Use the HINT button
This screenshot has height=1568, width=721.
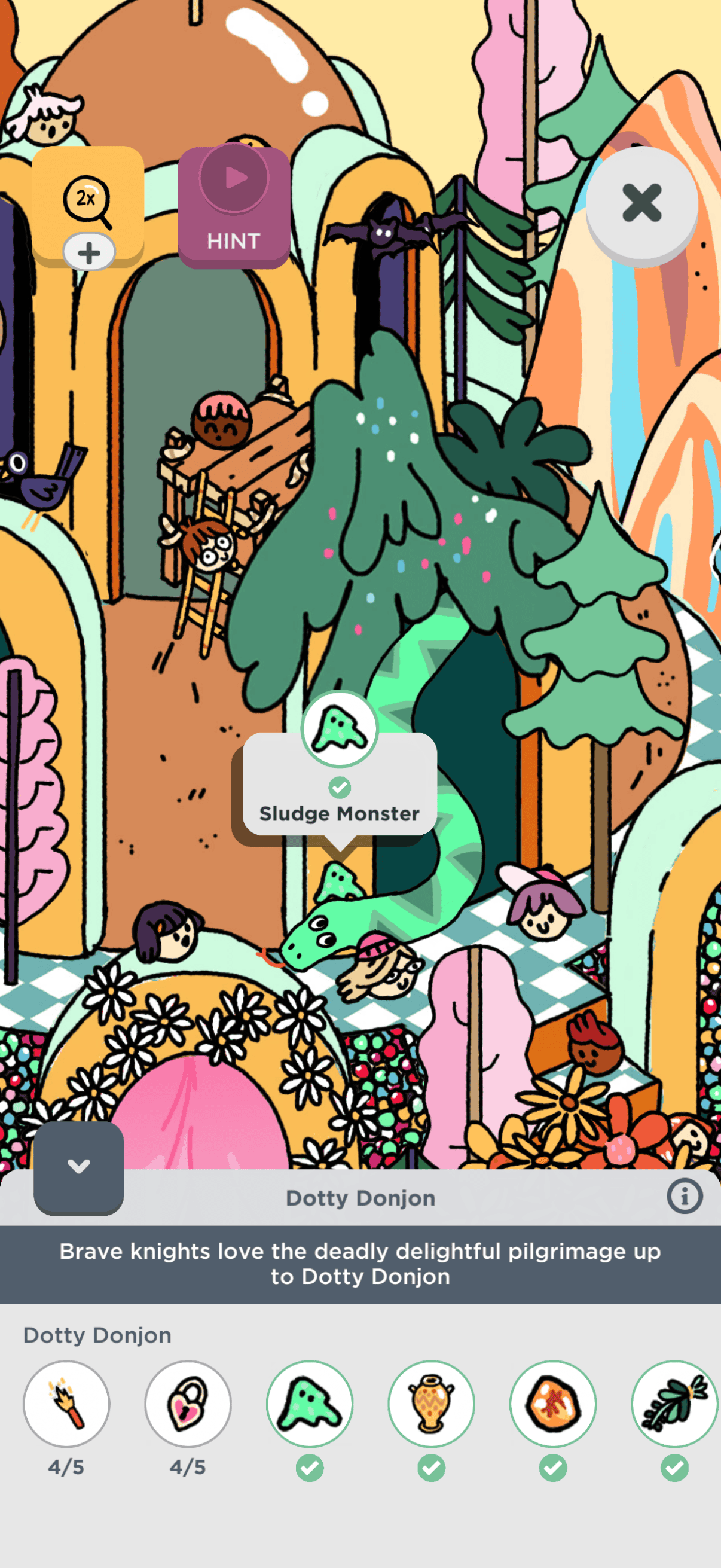[234, 207]
